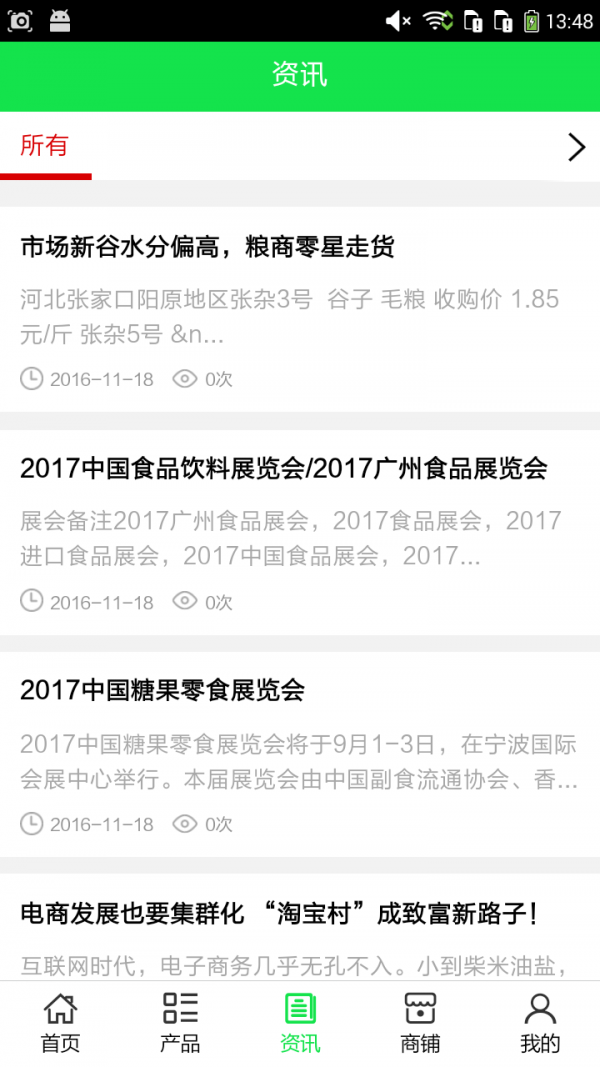Expand more categories with the right arrow
The width and height of the screenshot is (600, 1067).
576,147
